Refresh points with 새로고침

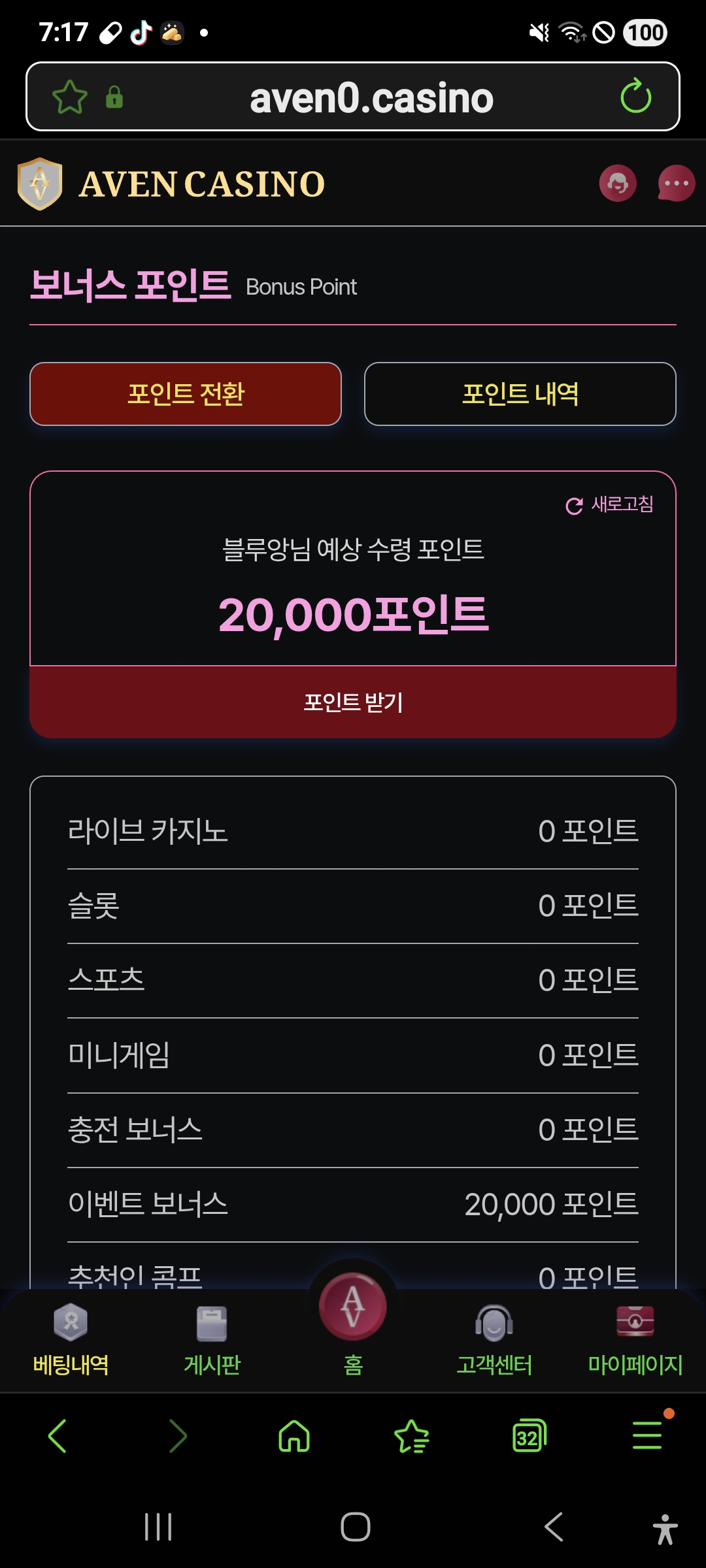point(609,504)
